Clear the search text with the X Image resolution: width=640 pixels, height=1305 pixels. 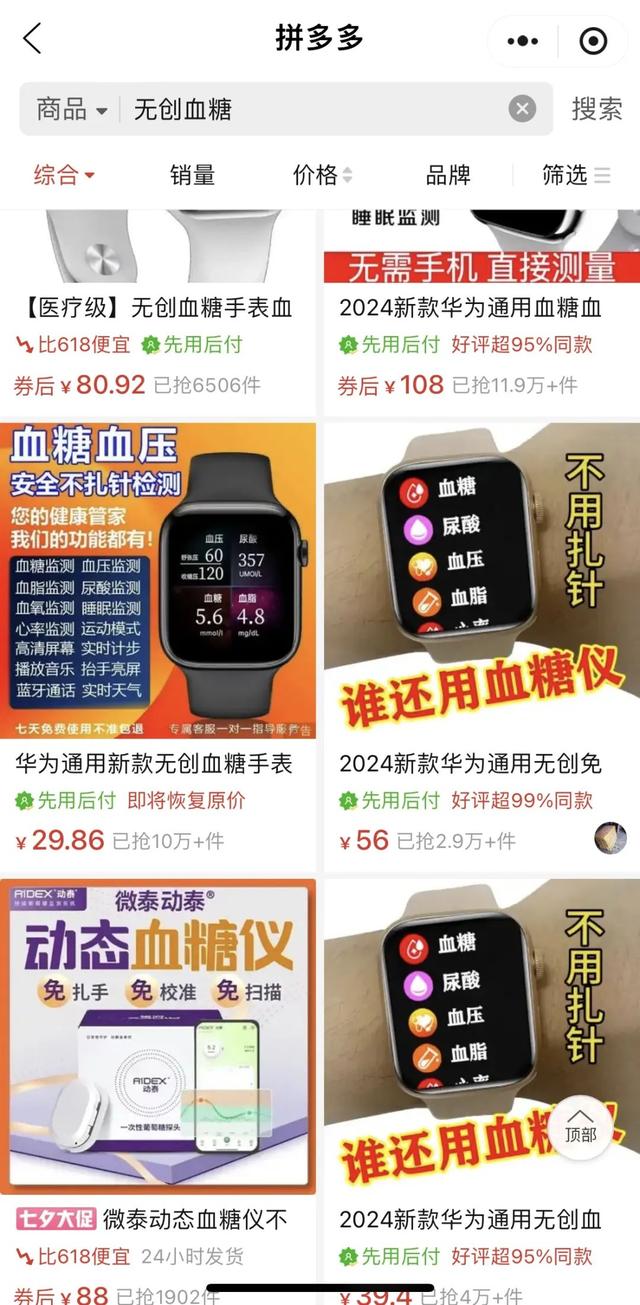click(523, 109)
